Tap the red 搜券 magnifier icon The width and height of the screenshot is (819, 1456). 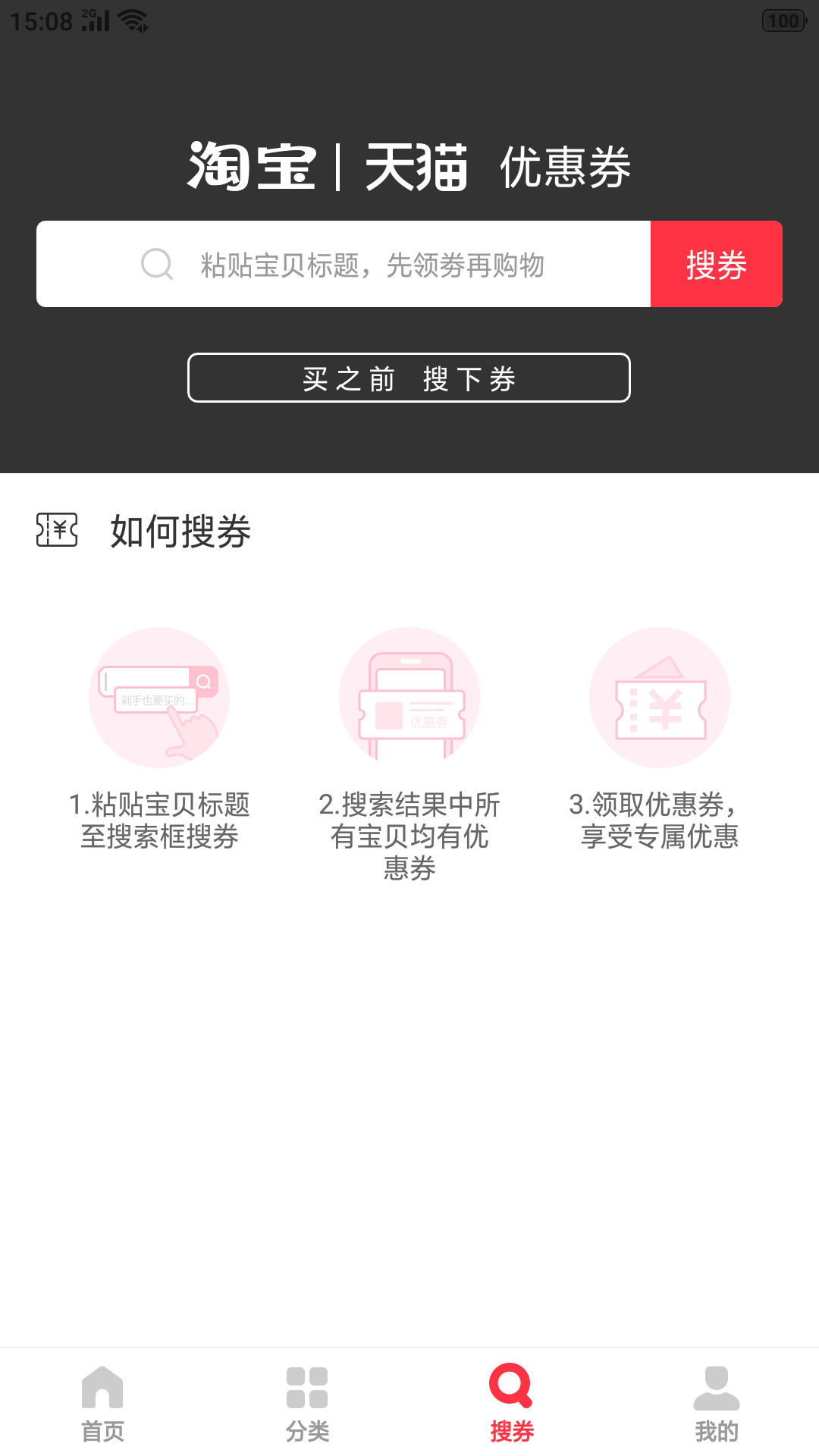[x=512, y=1385]
